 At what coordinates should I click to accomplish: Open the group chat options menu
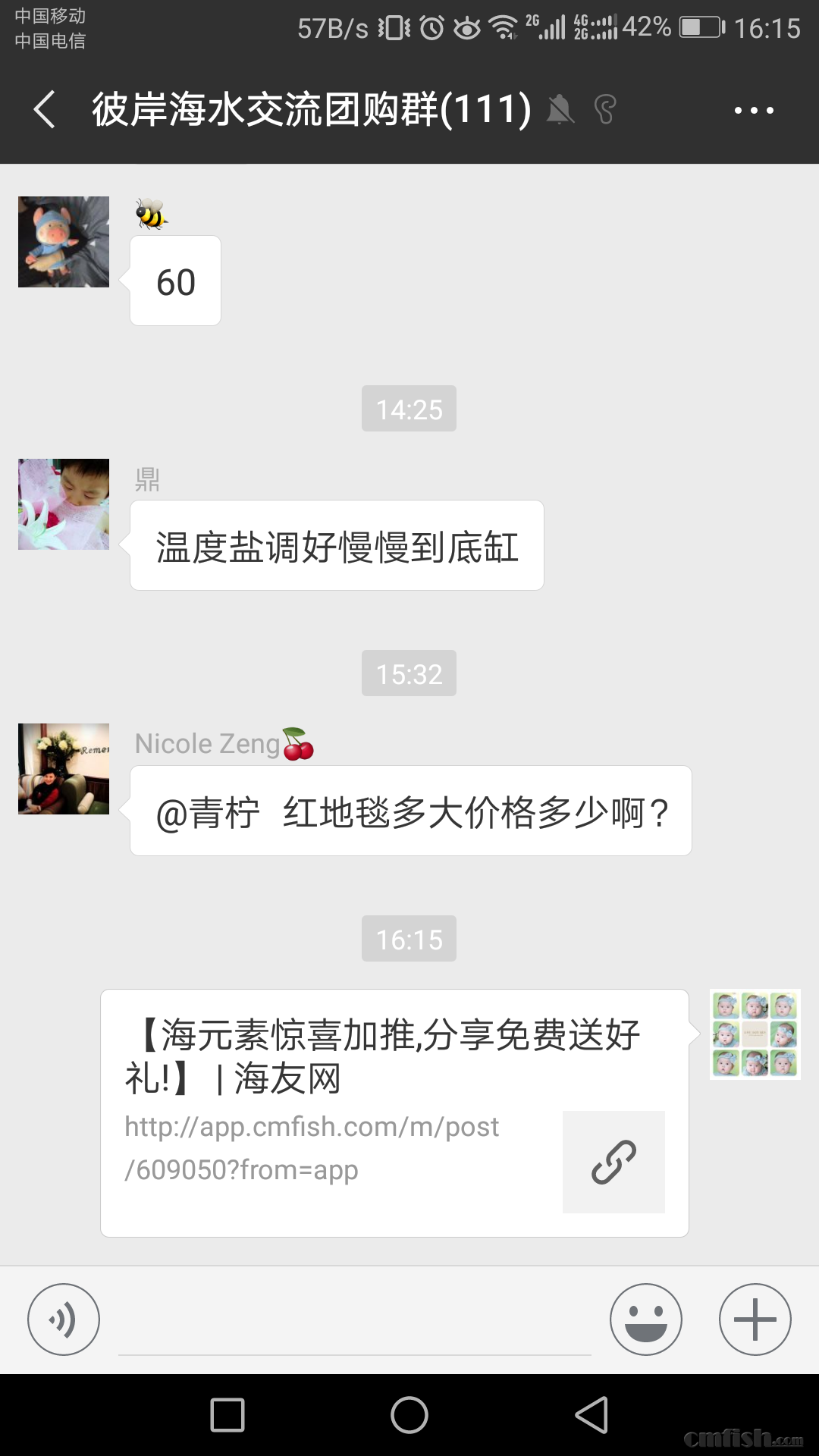754,111
